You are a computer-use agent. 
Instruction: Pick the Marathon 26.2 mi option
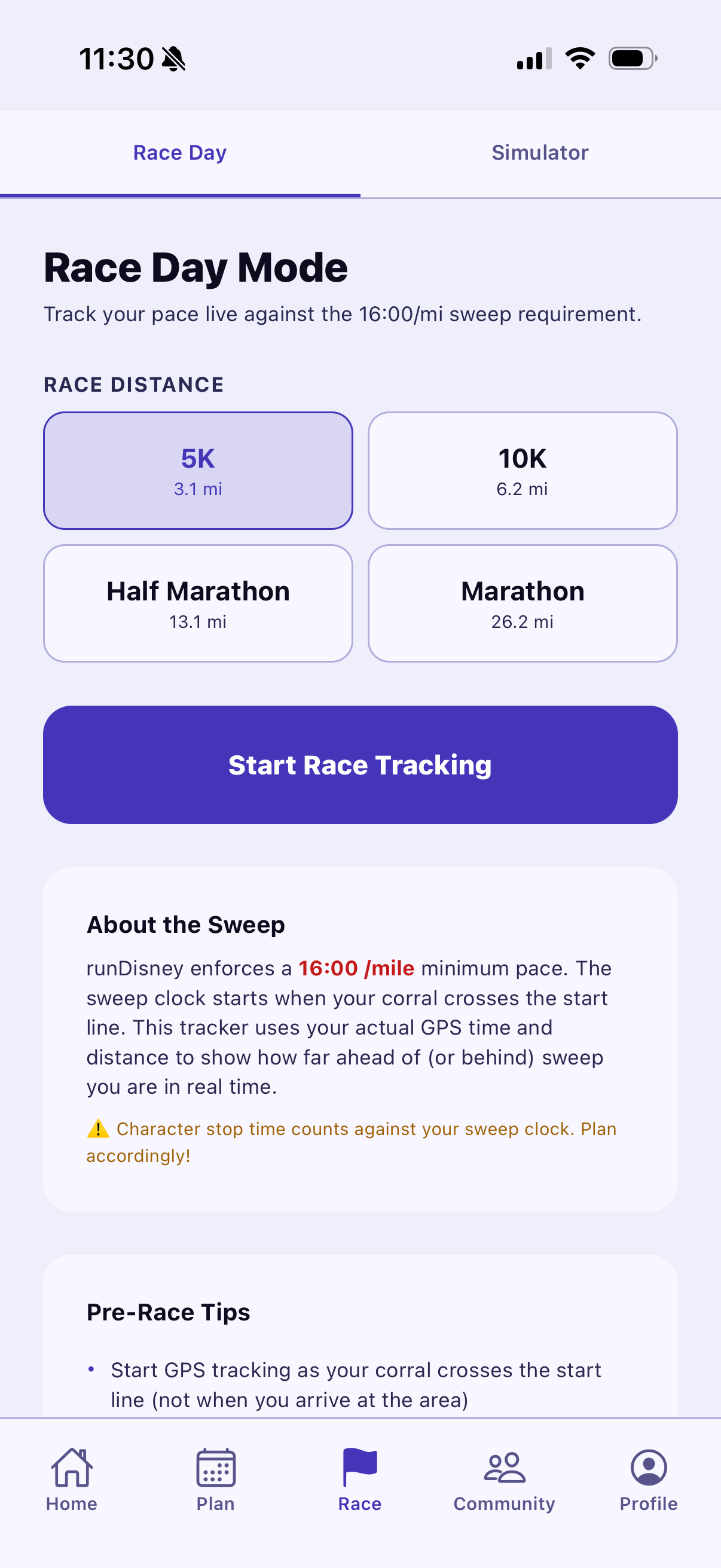522,603
